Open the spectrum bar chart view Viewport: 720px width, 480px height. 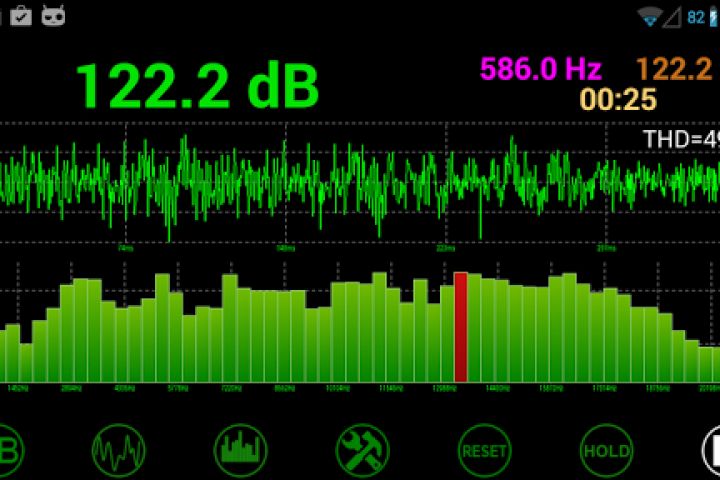(x=241, y=450)
